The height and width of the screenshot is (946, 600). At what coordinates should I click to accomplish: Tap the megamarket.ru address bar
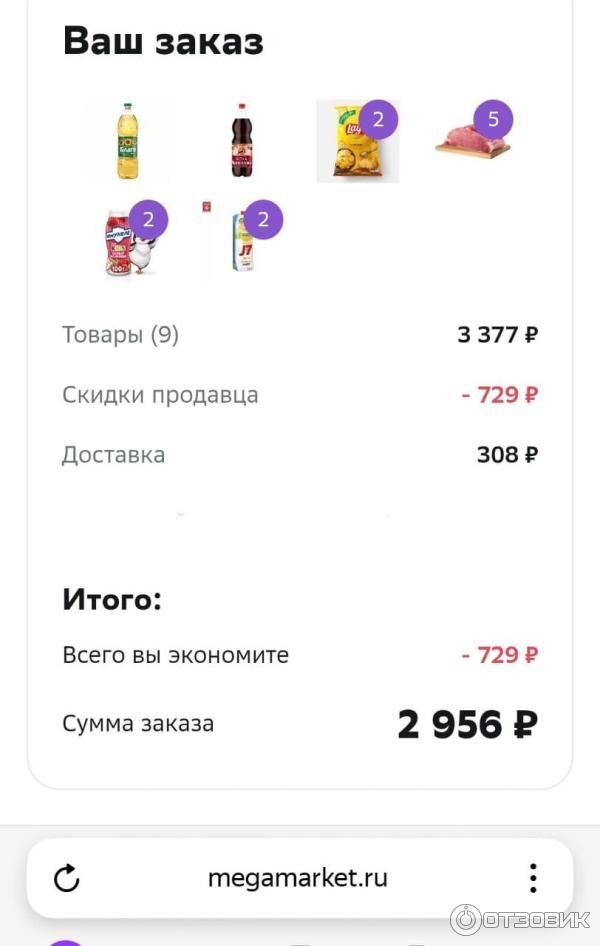[297, 878]
